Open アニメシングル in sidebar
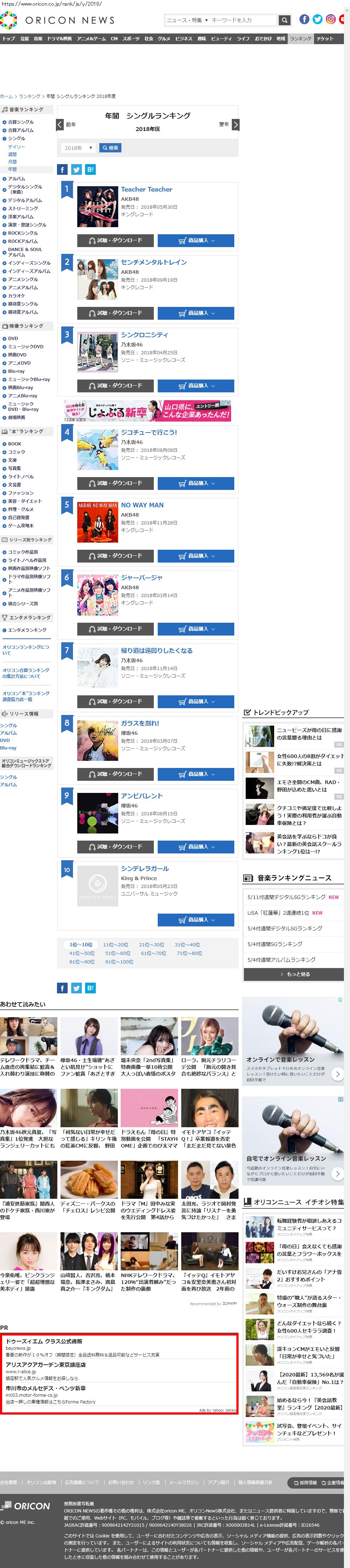Image resolution: width=350 pixels, height=1568 pixels. click(22, 279)
